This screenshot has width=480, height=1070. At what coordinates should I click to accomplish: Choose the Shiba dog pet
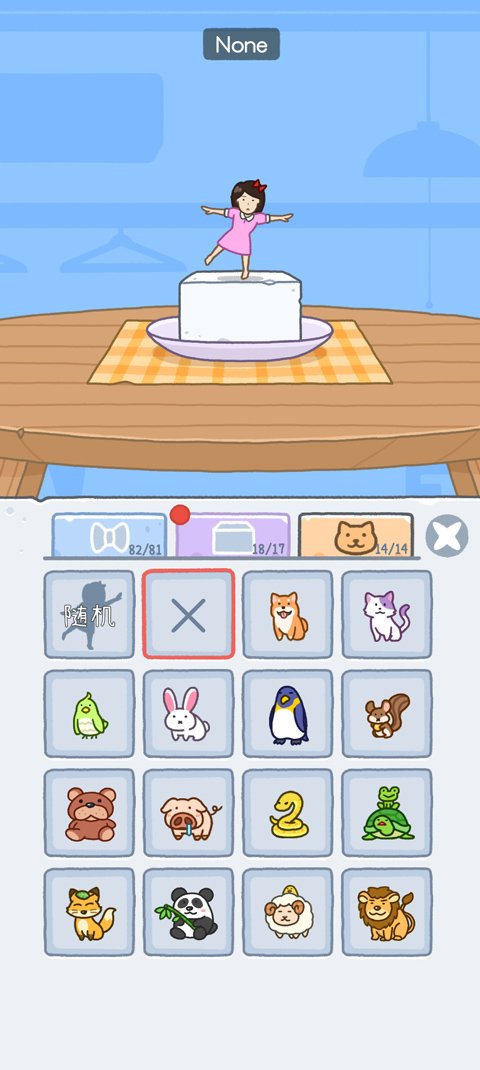287,614
